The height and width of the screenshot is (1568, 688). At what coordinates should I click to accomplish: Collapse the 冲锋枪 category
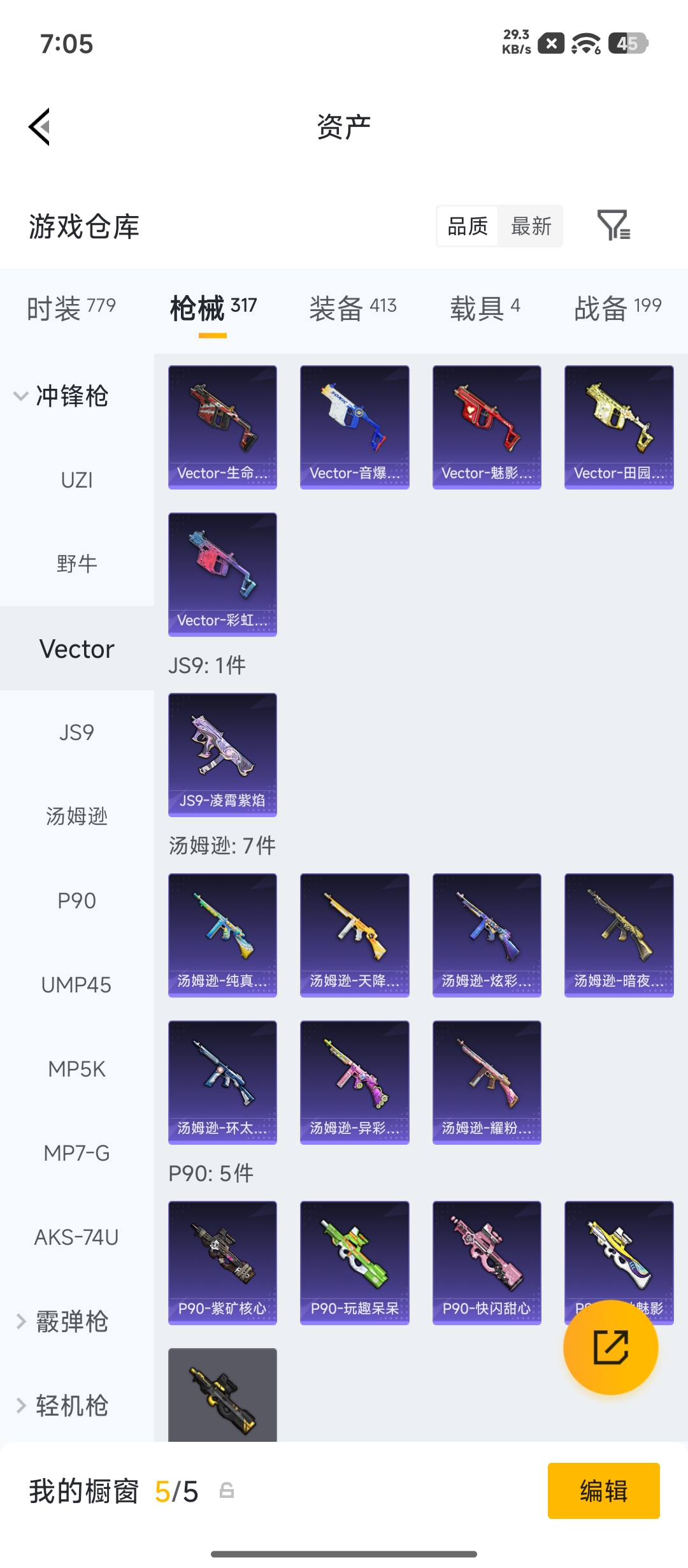(x=61, y=396)
